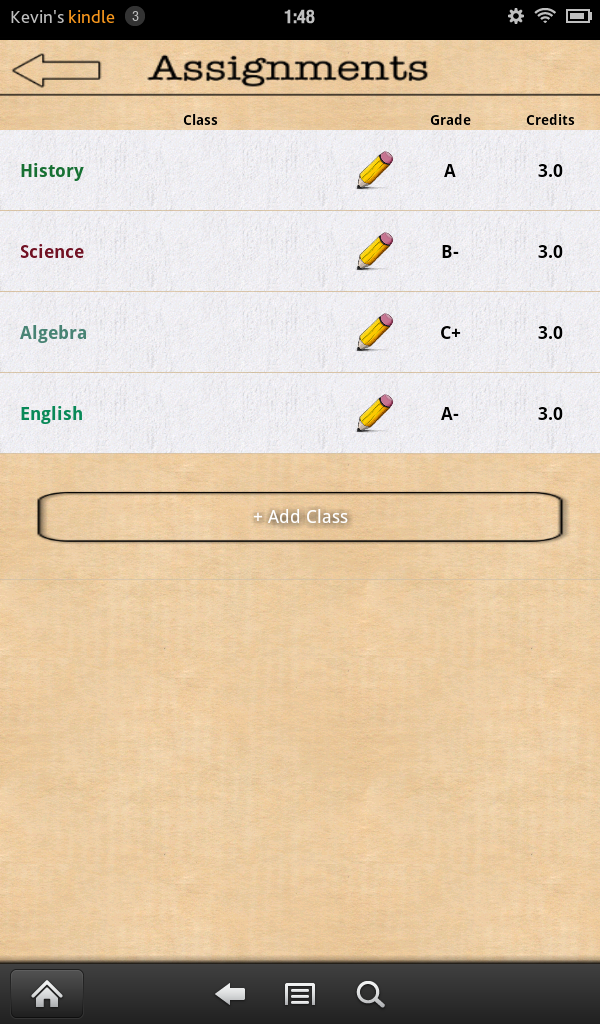Open search from the bottom bar
Image resolution: width=600 pixels, height=1024 pixels.
pos(370,994)
